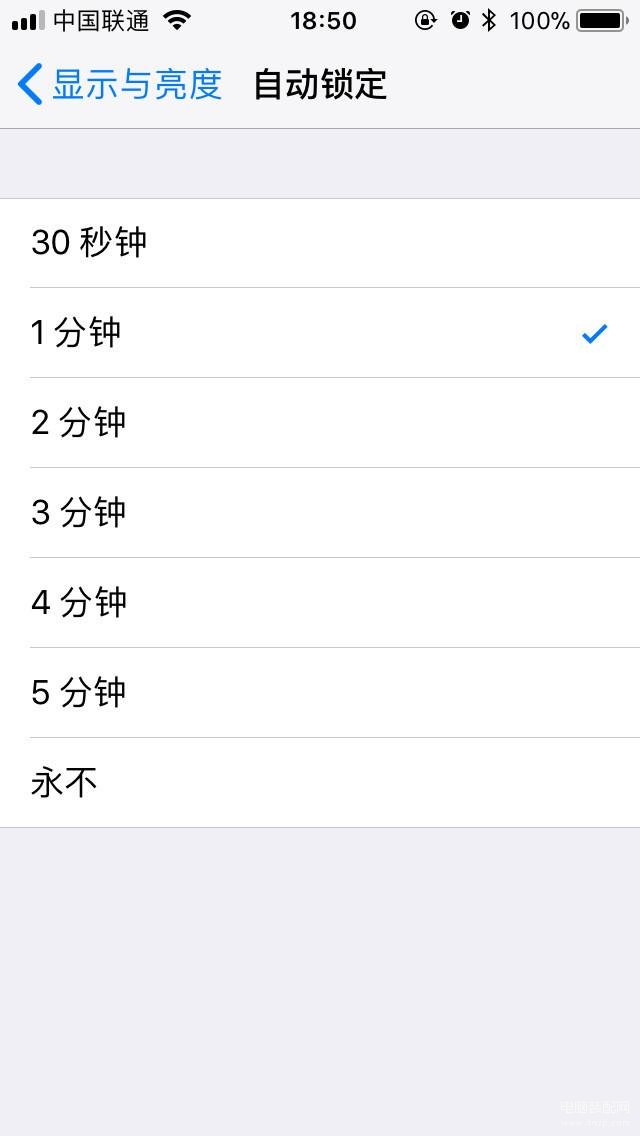Tap the 5 分钟 option
This screenshot has width=640, height=1136.
[80, 693]
